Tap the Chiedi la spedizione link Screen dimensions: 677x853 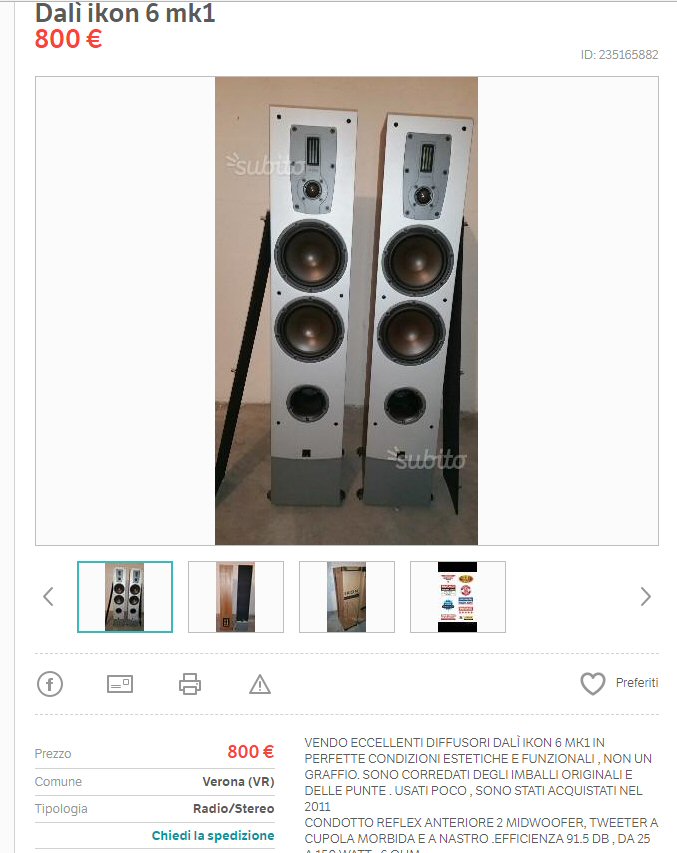[x=213, y=835]
